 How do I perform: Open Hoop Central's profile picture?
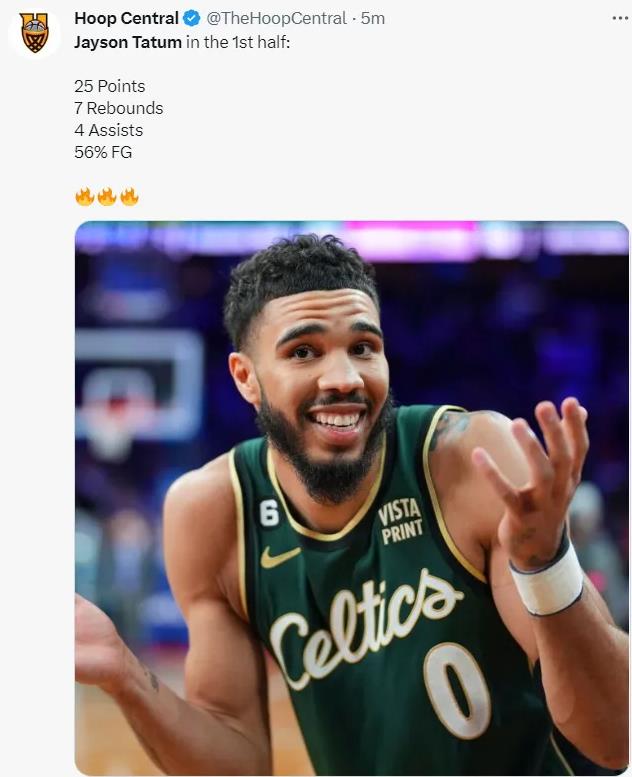pos(34,33)
